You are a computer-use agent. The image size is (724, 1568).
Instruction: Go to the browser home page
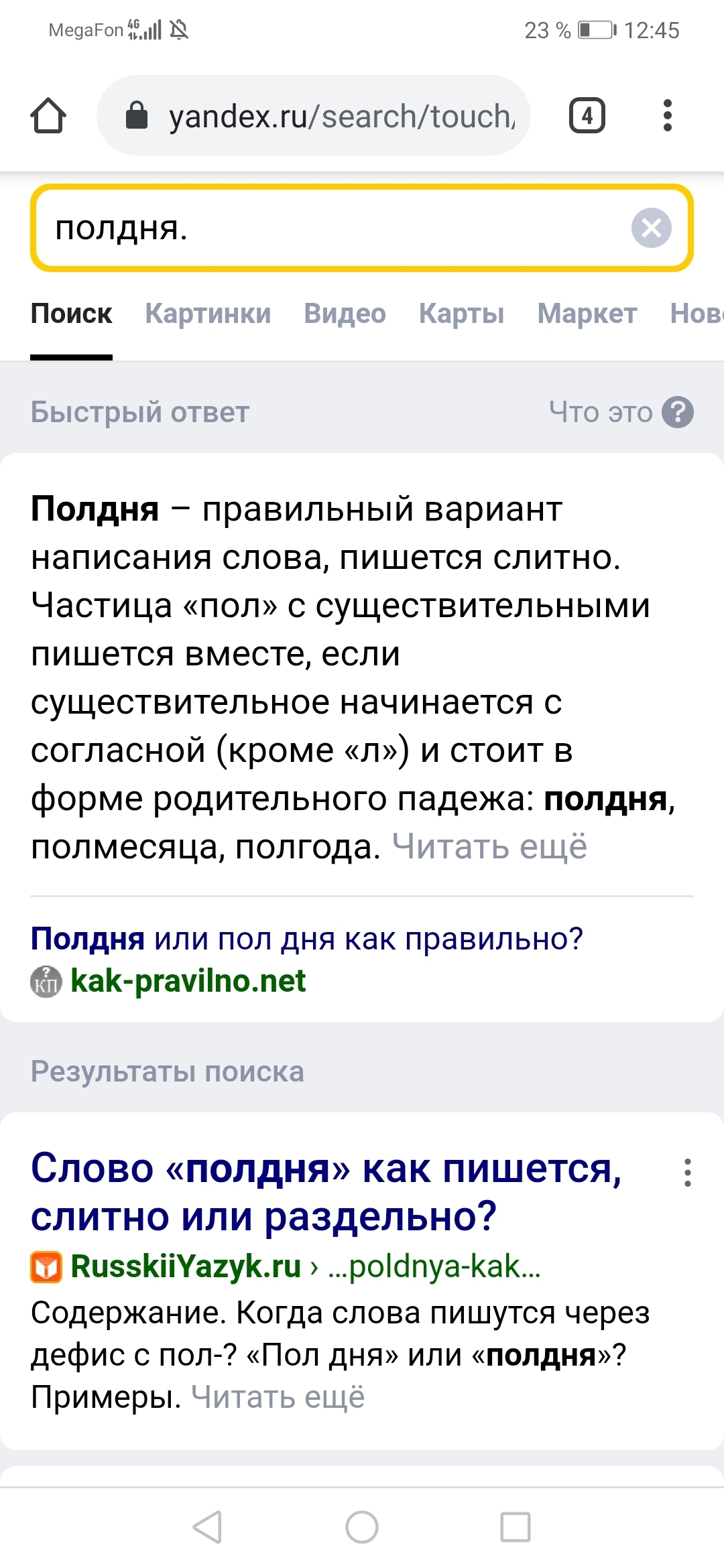(48, 116)
